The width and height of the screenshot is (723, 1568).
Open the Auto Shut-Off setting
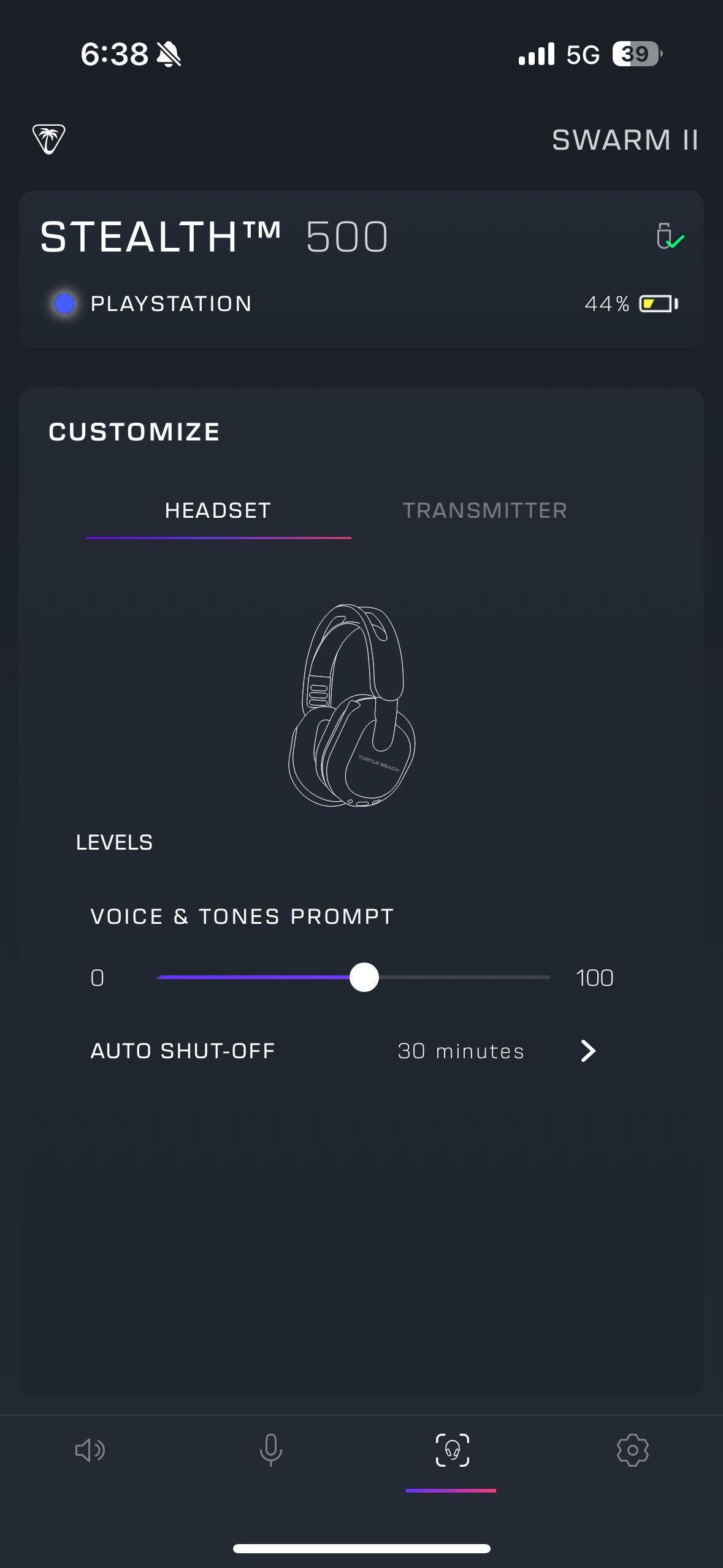587,1051
